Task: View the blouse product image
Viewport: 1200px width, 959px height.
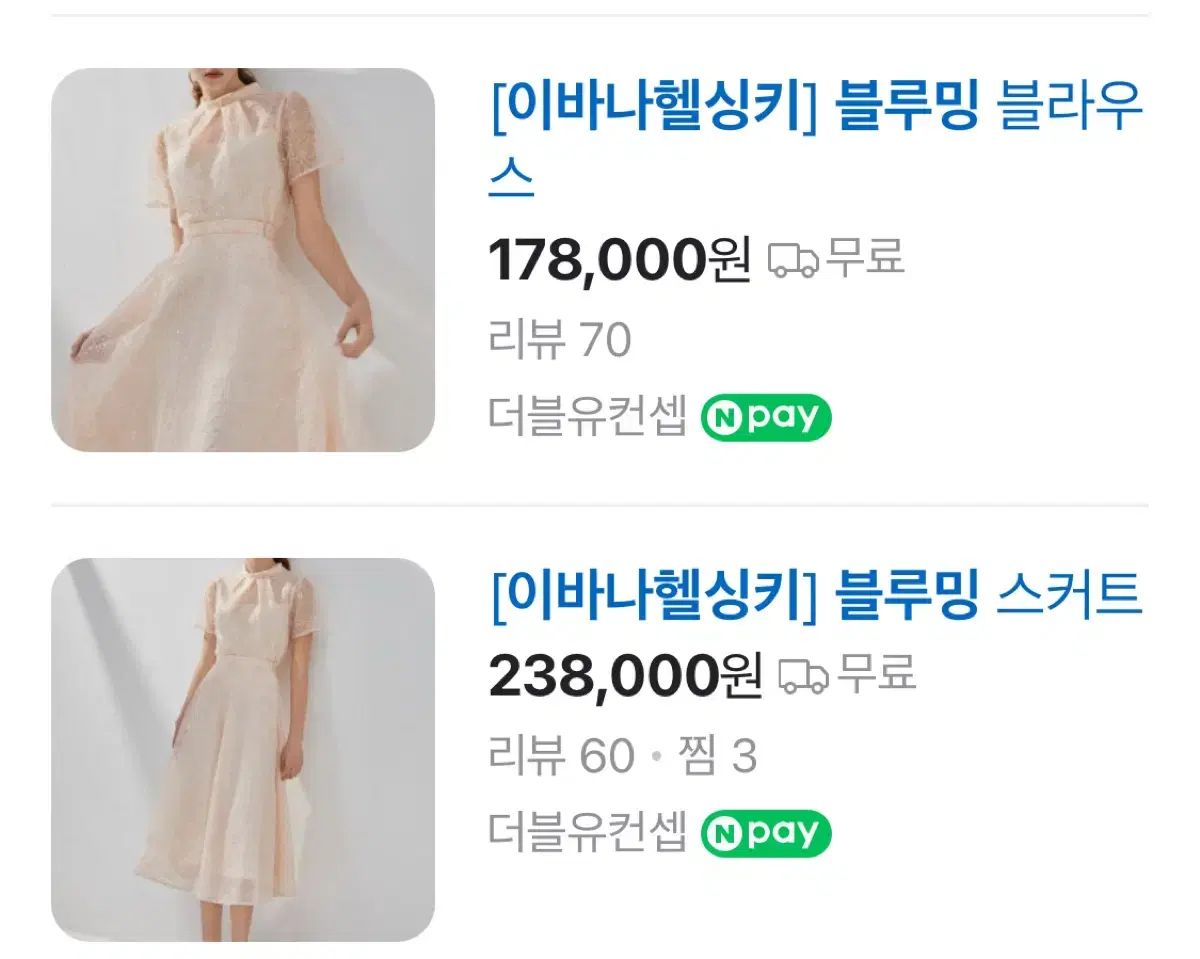Action: coord(243,260)
